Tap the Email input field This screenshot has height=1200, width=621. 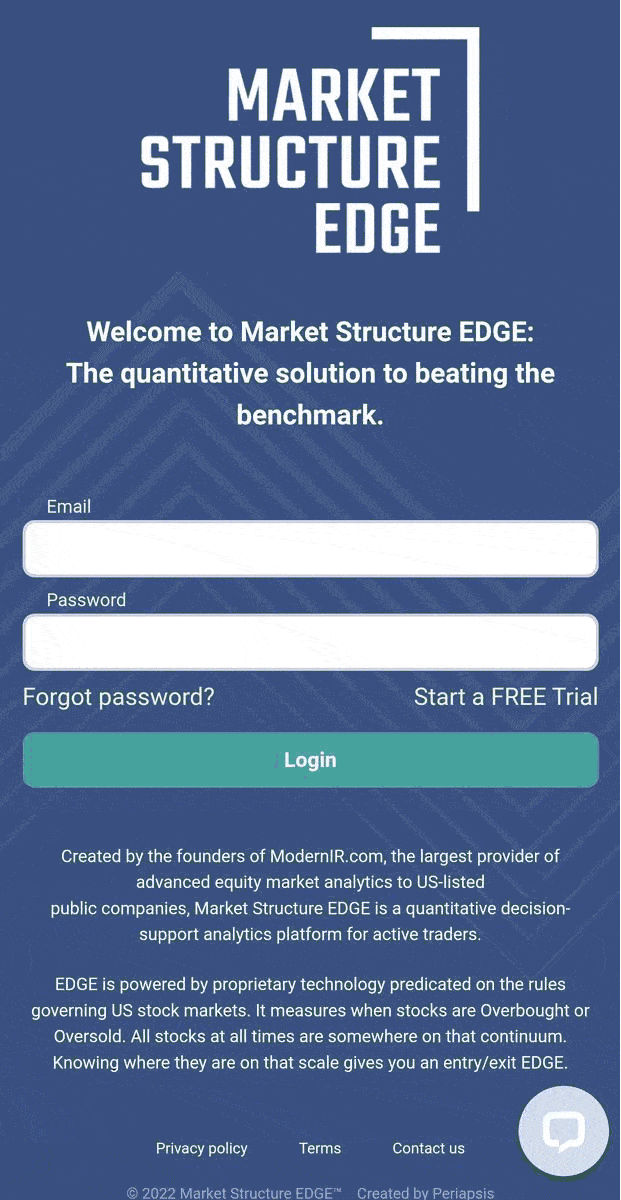[310, 549]
